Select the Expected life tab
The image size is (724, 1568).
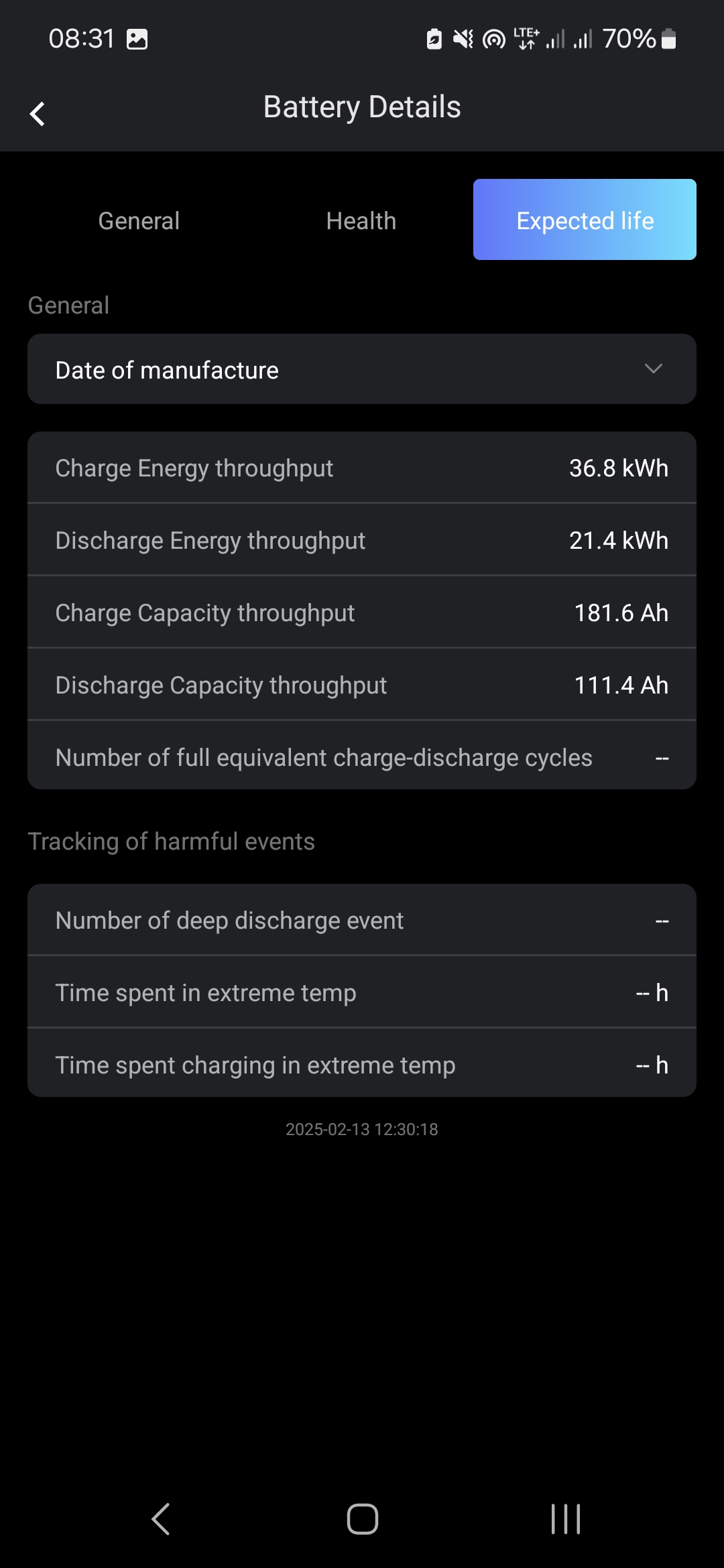pos(585,220)
